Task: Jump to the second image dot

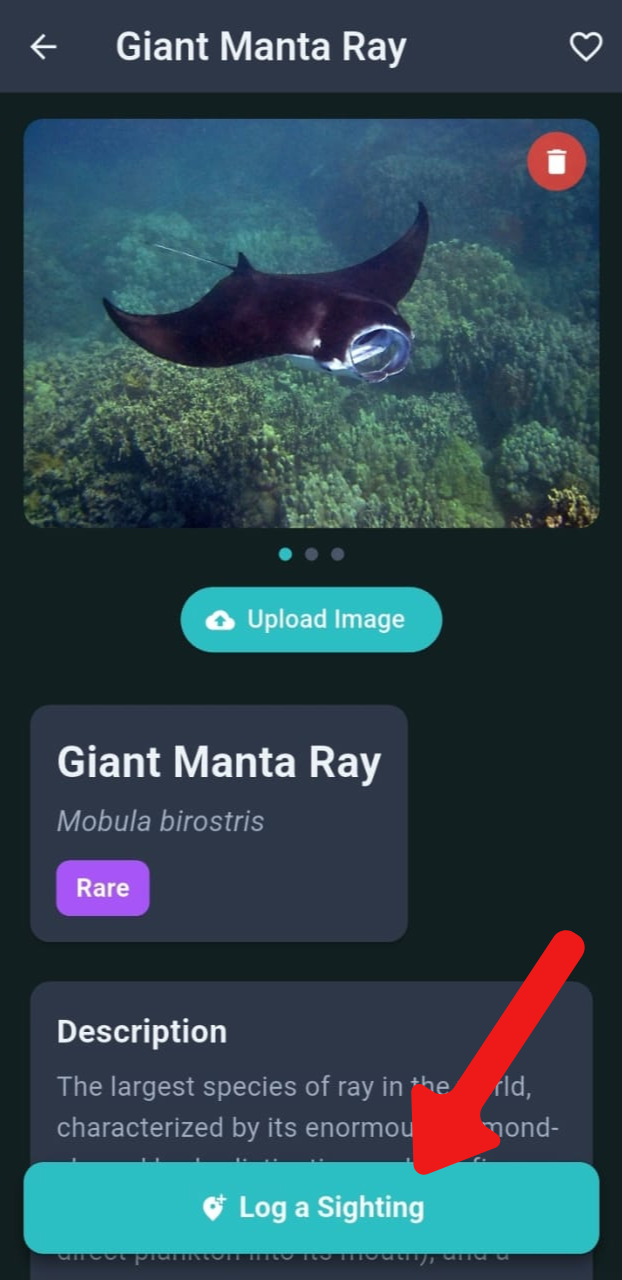Action: 311,554
